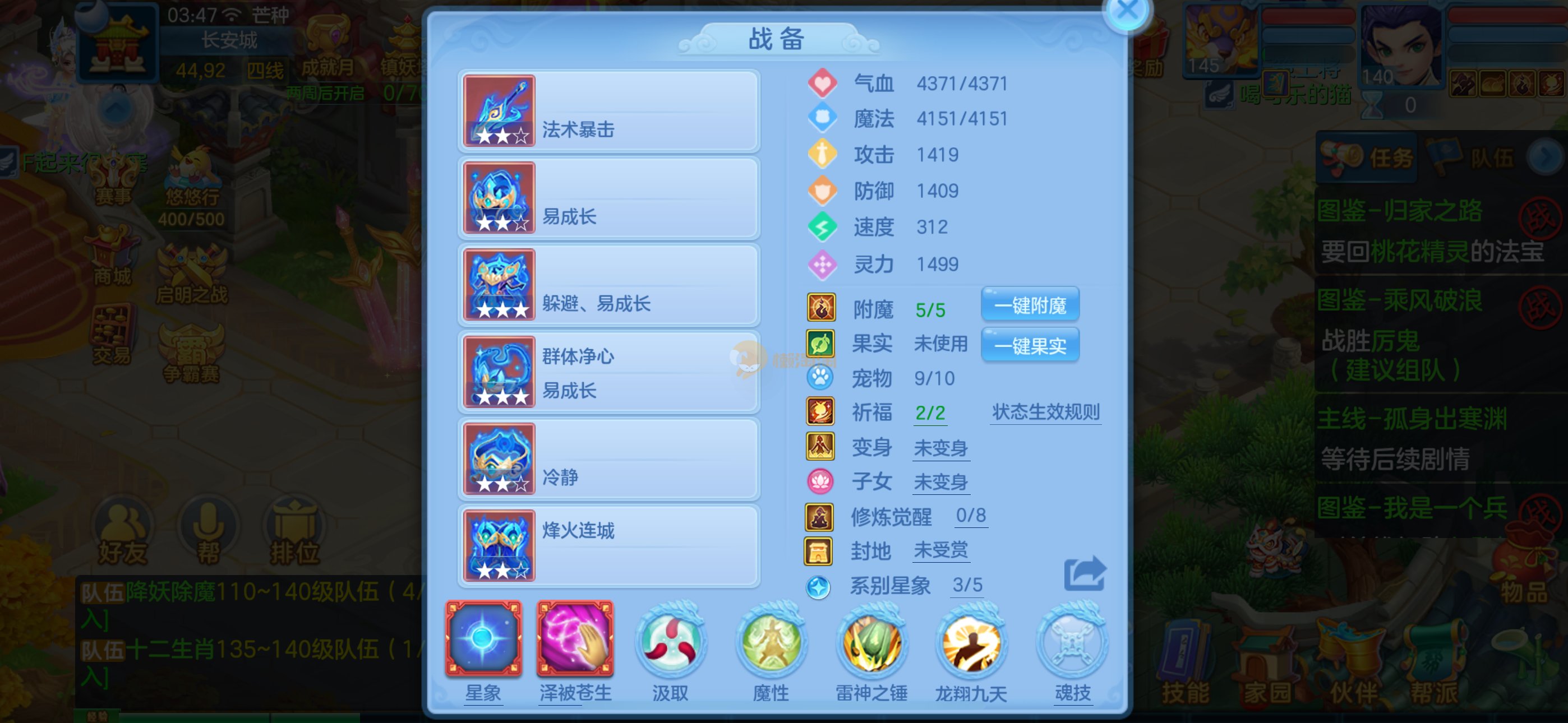
Task: Open the 法术暴击 equipment row
Action: point(608,112)
